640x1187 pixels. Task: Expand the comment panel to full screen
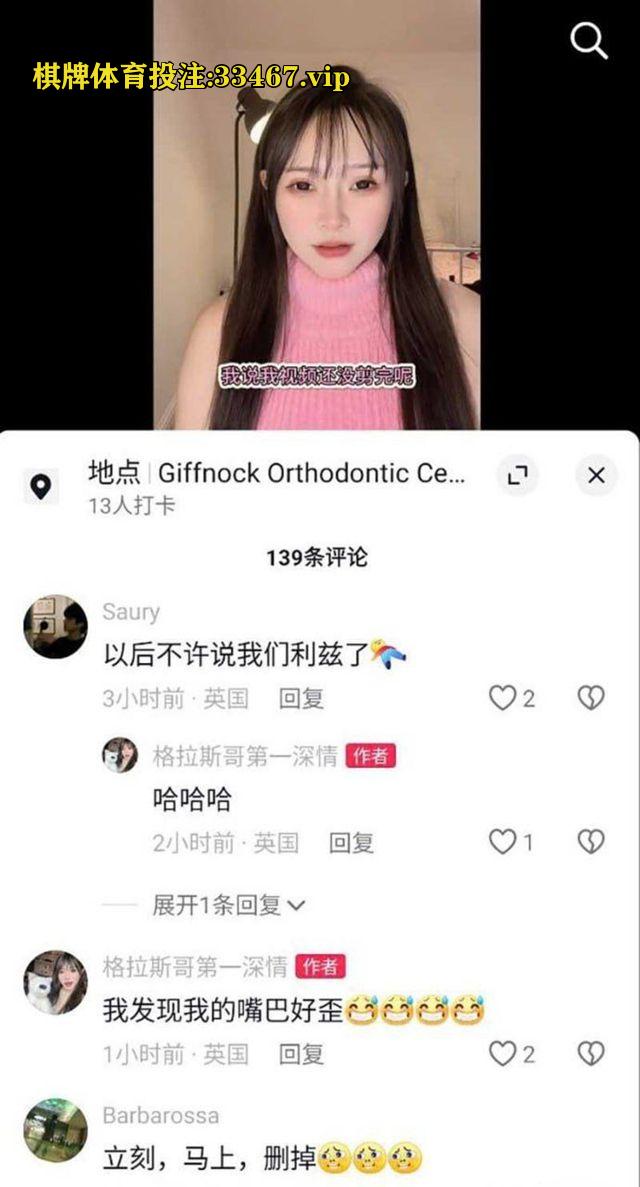coord(517,475)
